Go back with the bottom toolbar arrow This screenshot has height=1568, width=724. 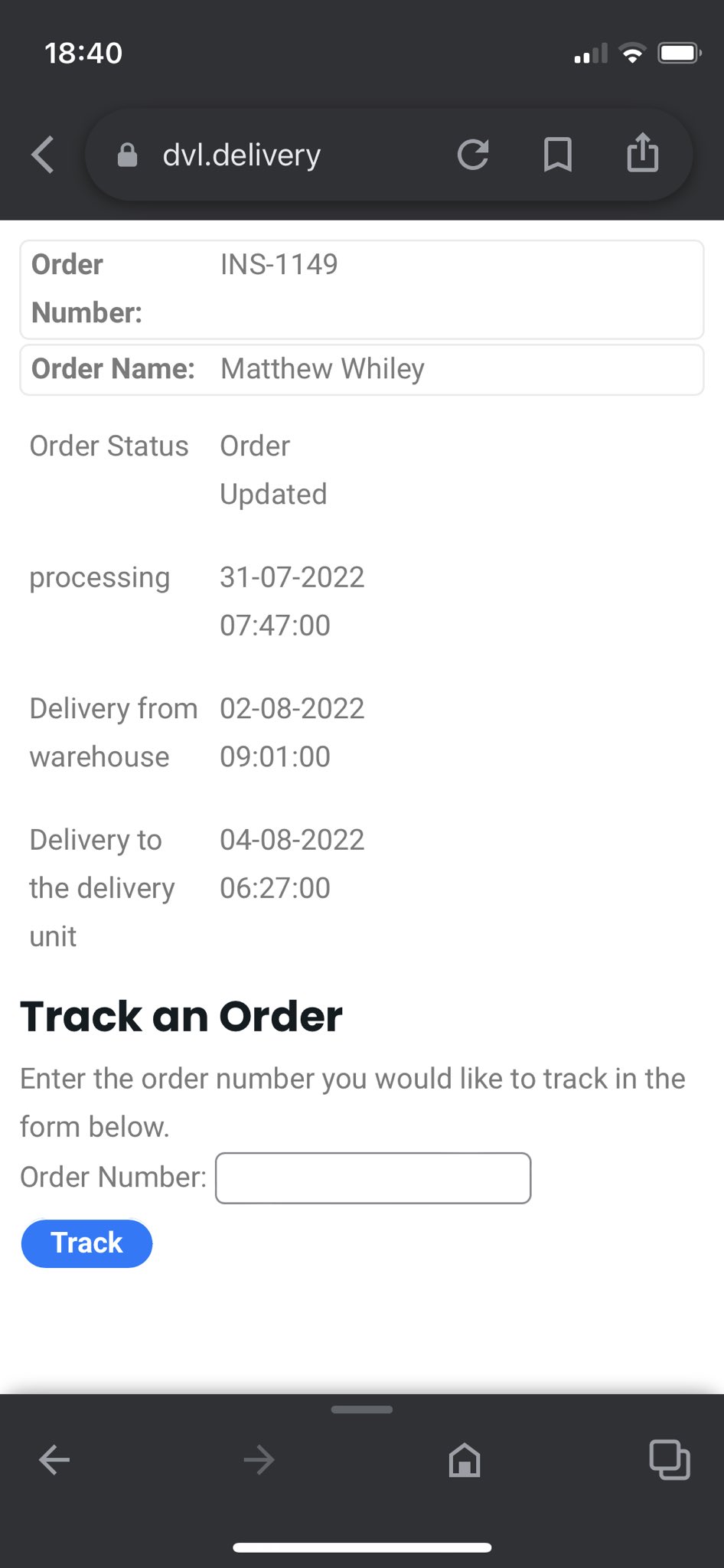point(54,1460)
